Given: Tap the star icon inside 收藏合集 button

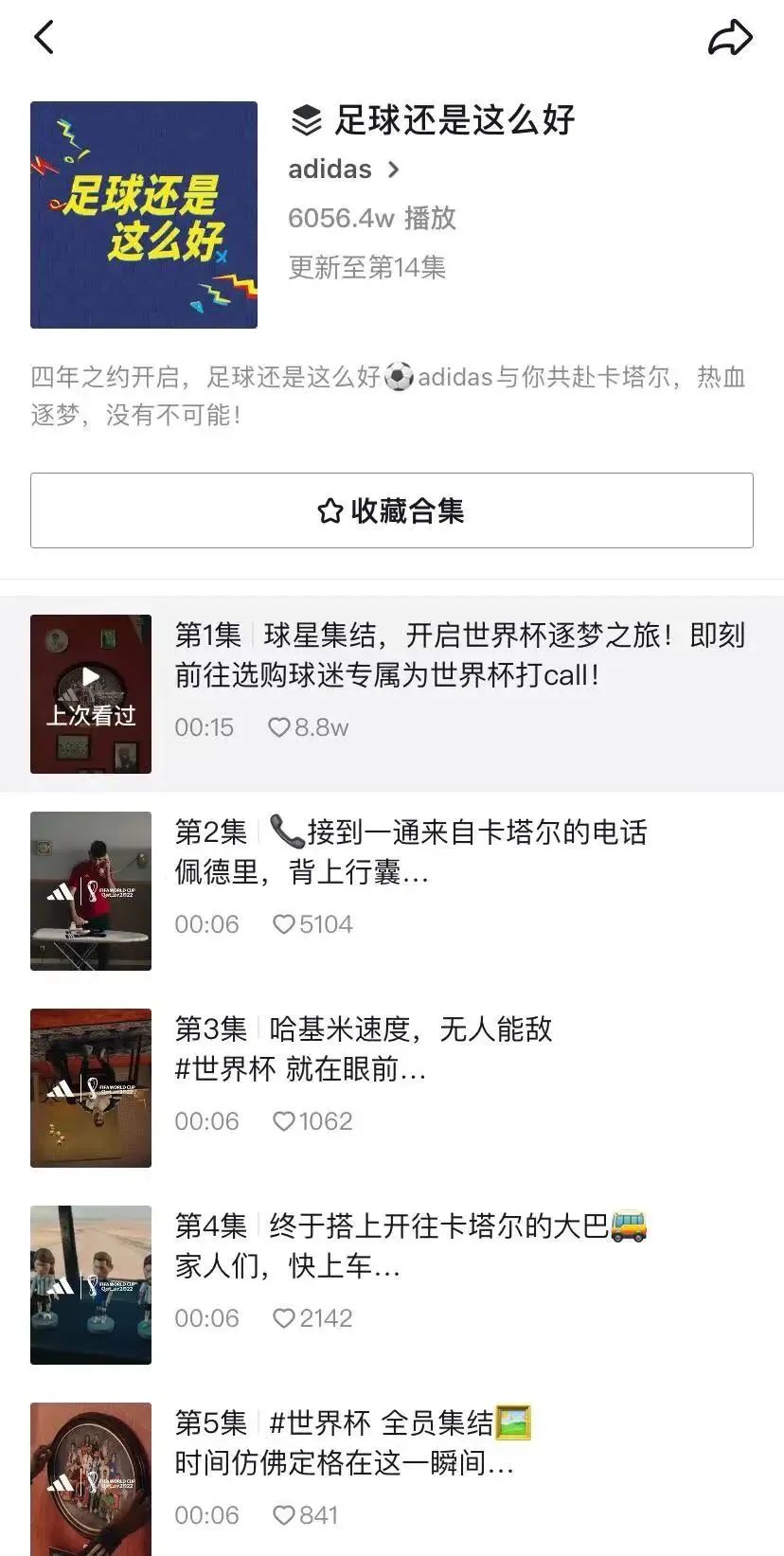Looking at the screenshot, I should (x=329, y=510).
